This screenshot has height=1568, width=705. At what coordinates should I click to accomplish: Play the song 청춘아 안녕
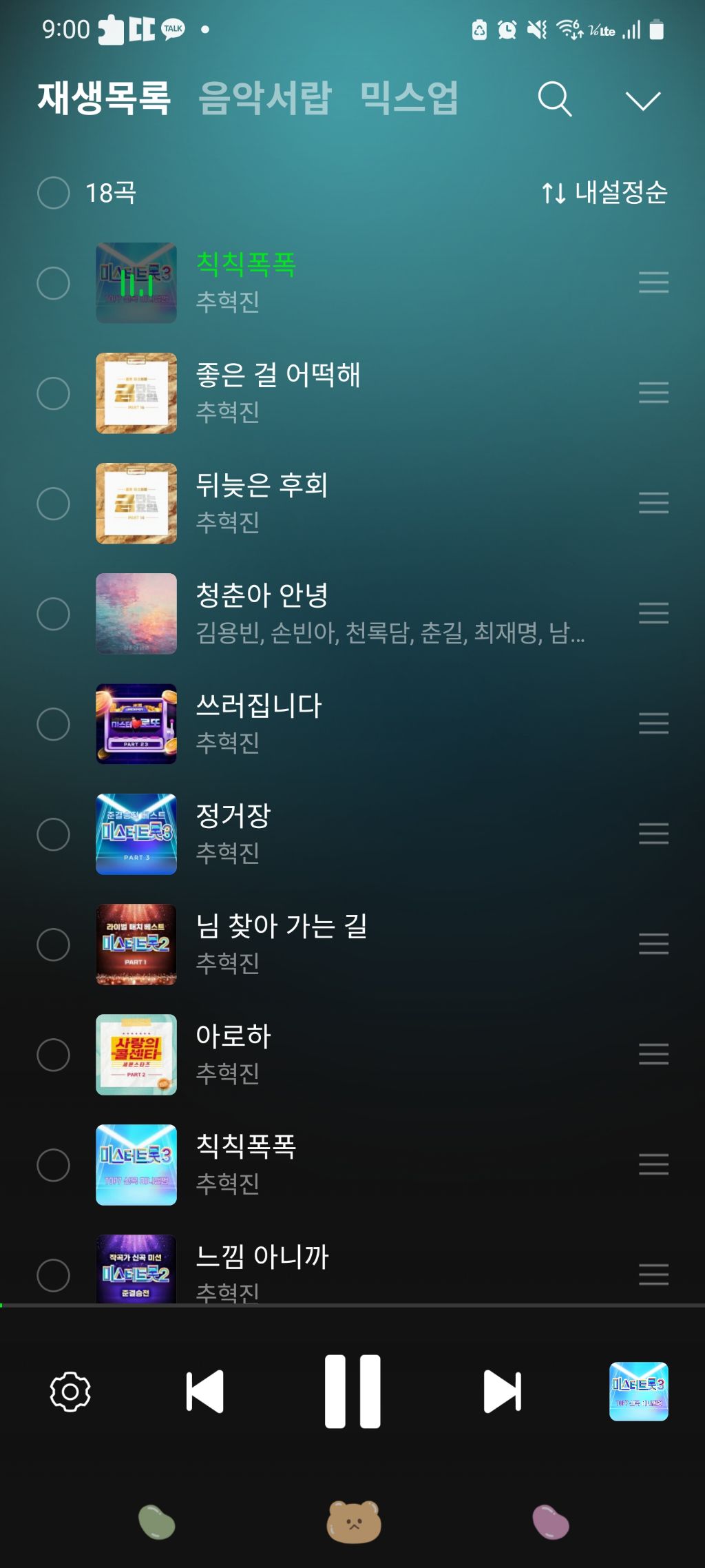tap(262, 597)
